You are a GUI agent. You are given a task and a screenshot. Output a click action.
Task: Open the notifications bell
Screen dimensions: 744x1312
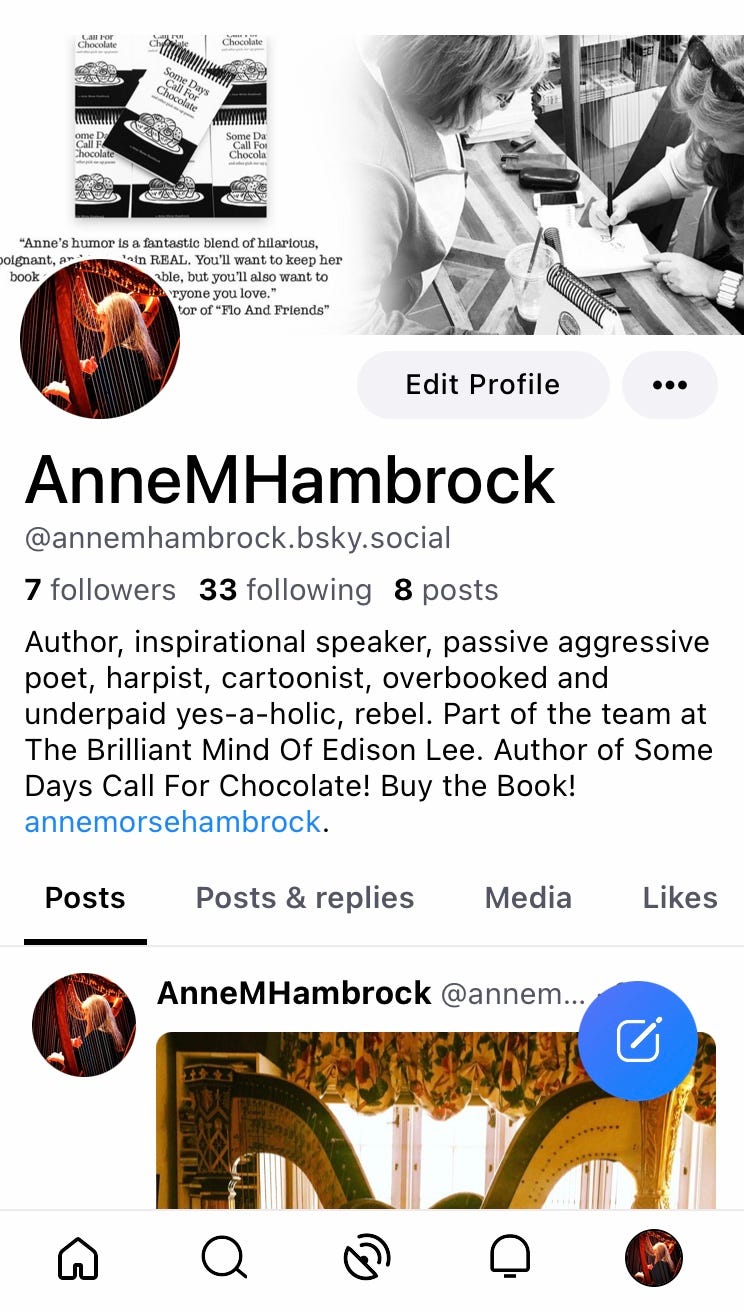click(x=510, y=1257)
